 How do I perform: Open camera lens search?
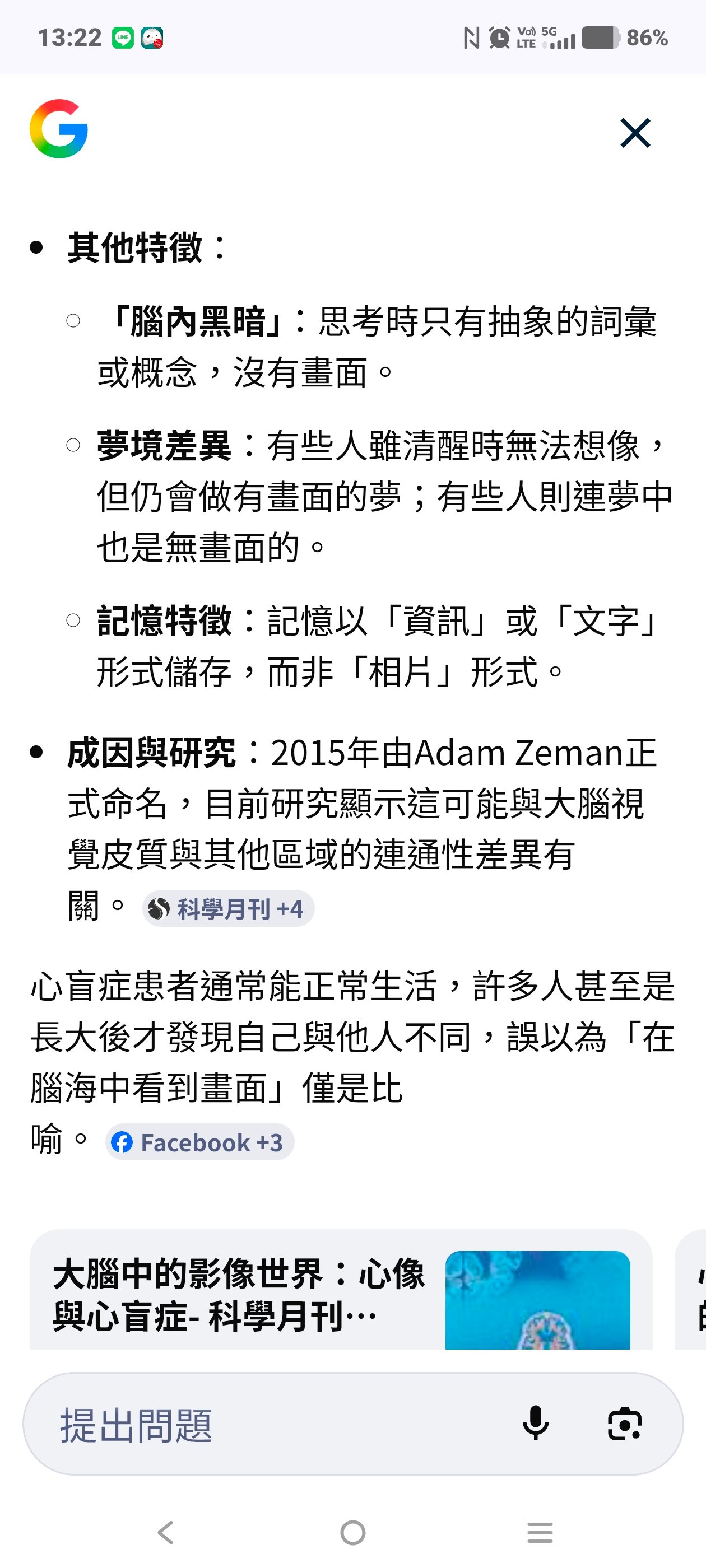(625, 1424)
